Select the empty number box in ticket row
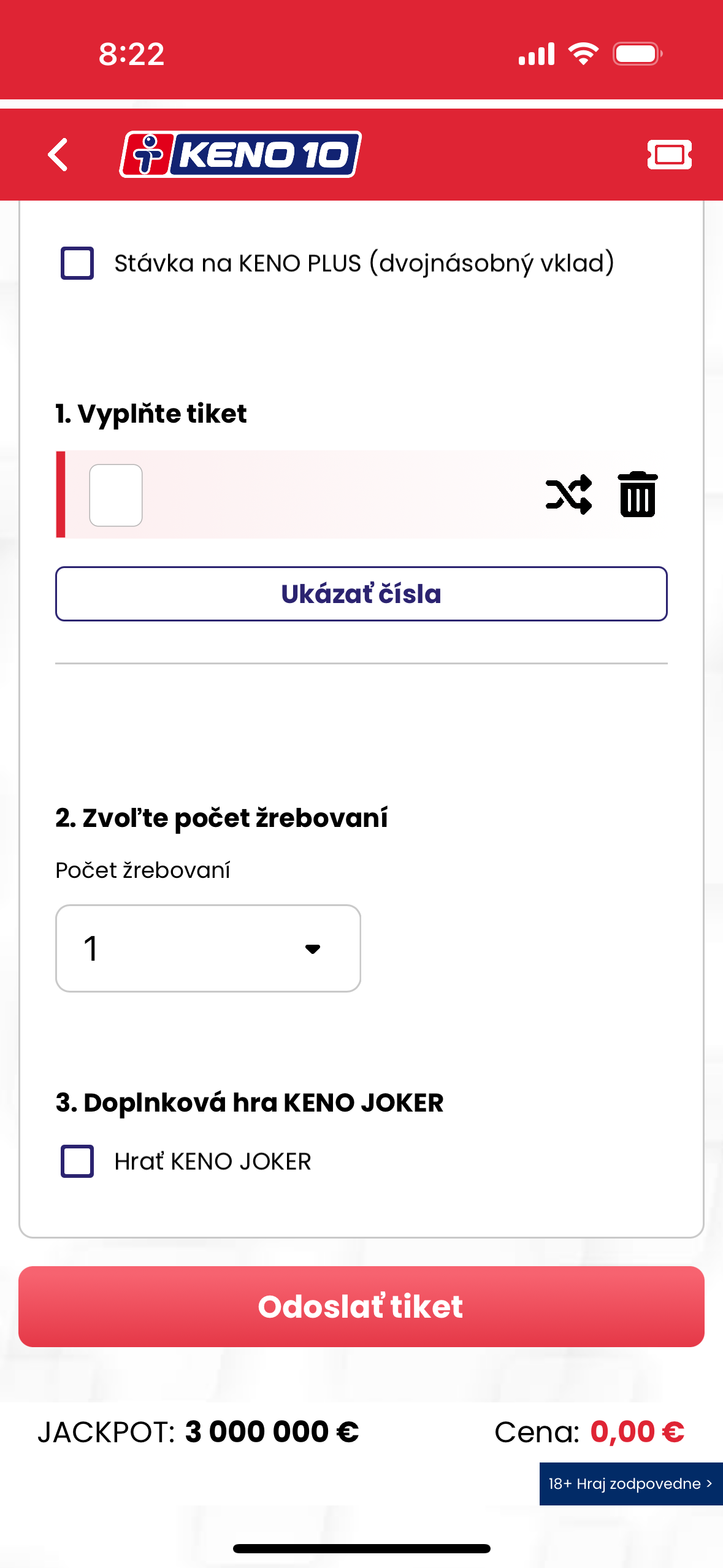The image size is (723, 1568). point(116,495)
